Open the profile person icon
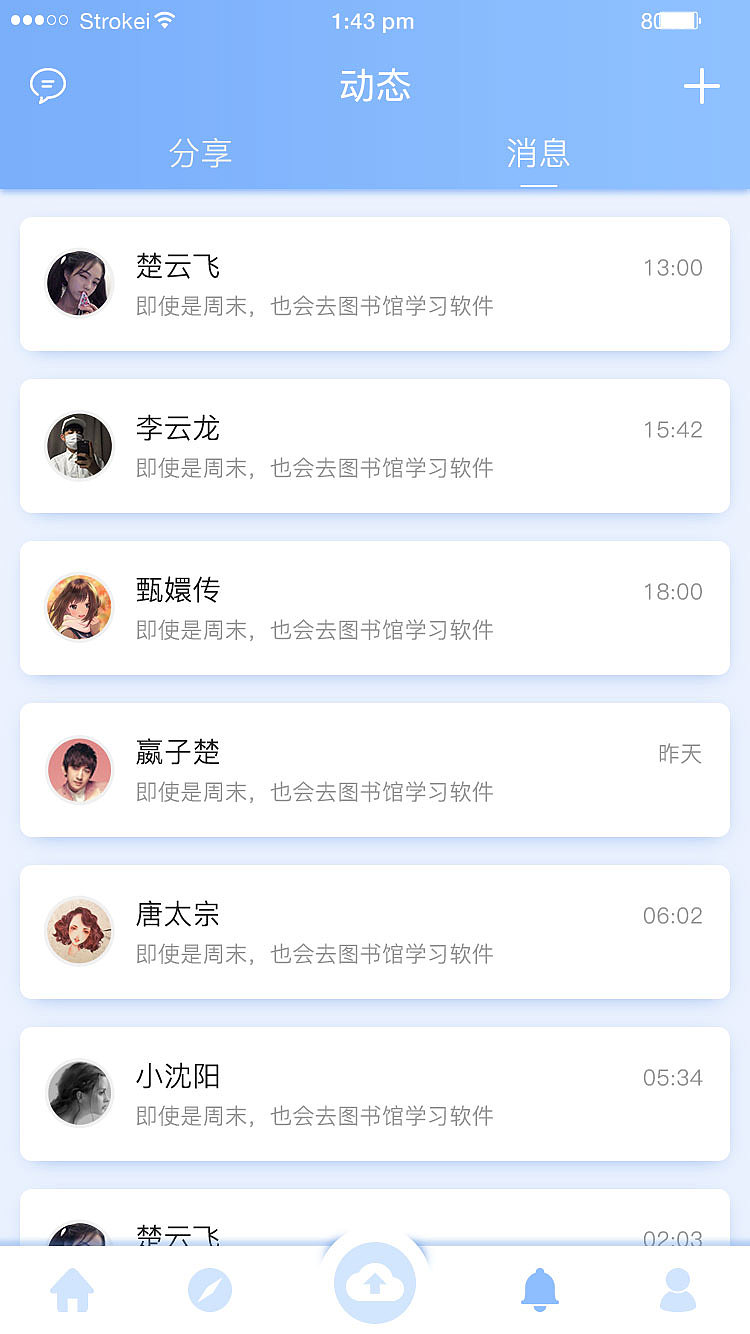 (676, 1289)
